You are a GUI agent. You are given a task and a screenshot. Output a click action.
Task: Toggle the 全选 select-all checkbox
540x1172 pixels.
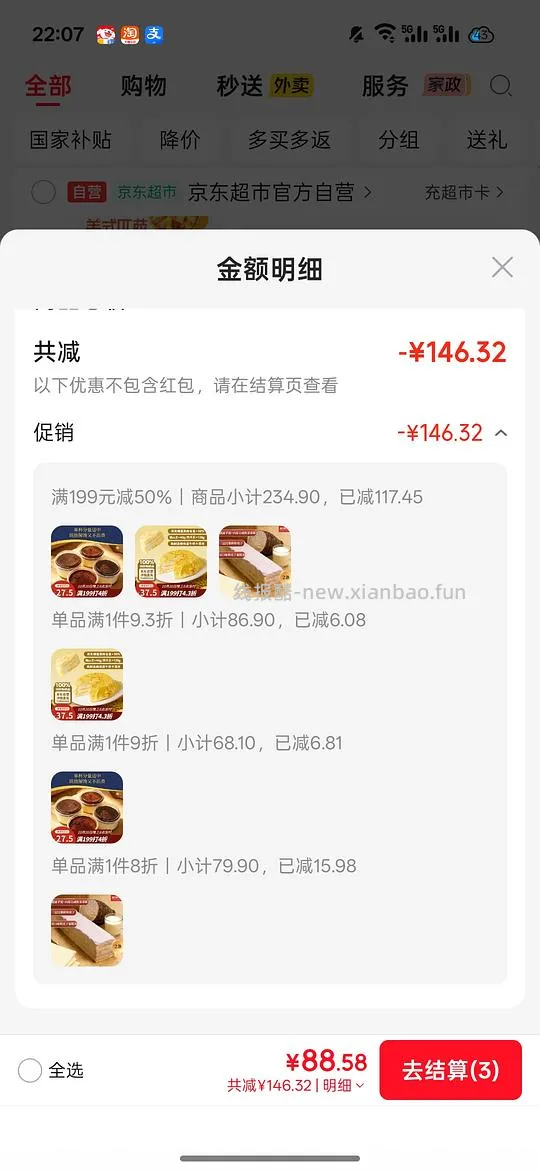[30, 1070]
